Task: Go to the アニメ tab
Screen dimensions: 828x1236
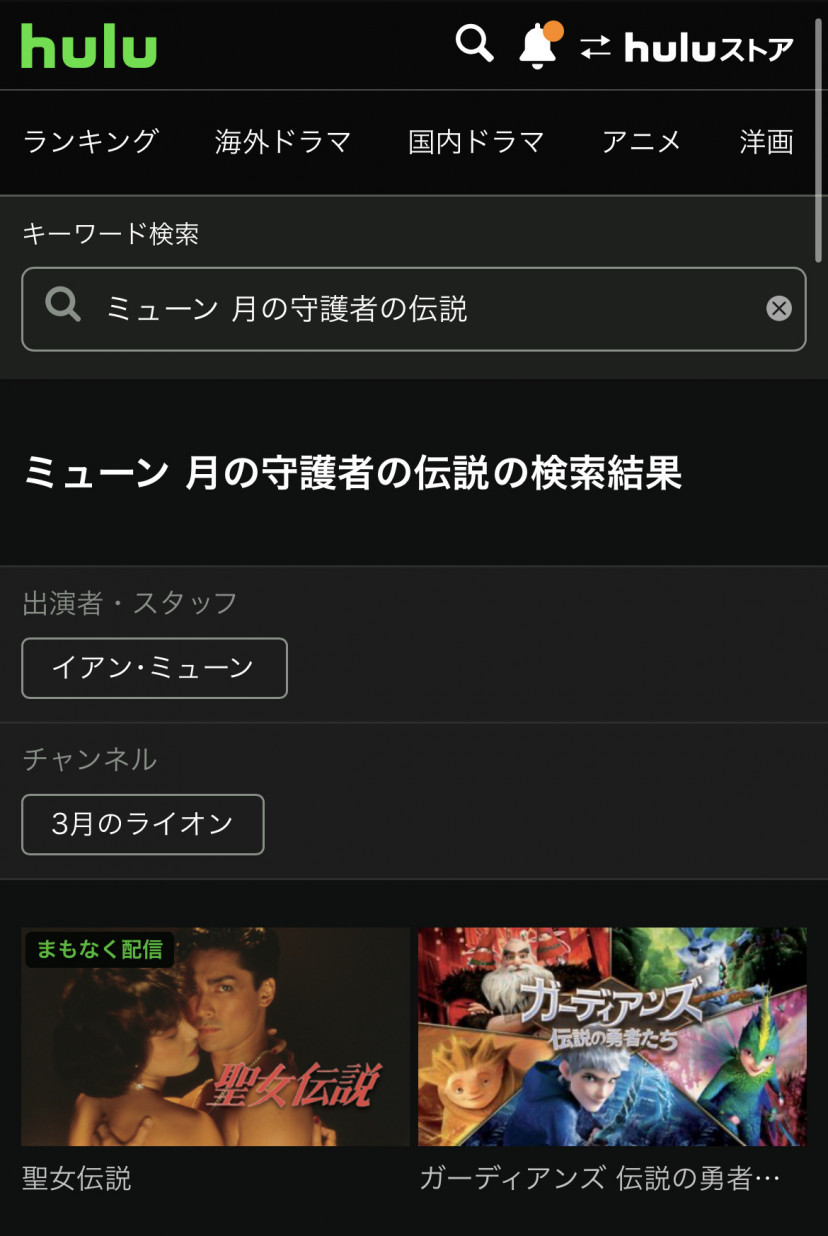Action: [x=641, y=142]
